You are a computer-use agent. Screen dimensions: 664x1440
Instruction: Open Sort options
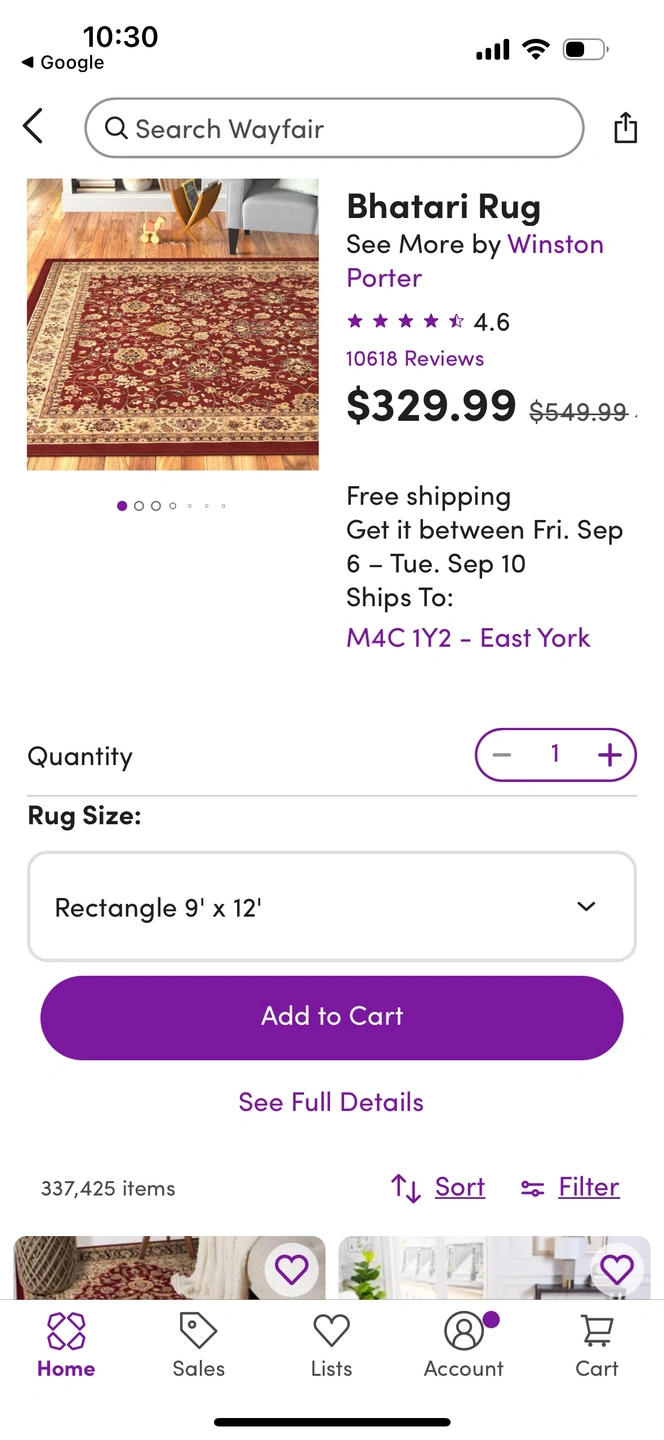438,1187
